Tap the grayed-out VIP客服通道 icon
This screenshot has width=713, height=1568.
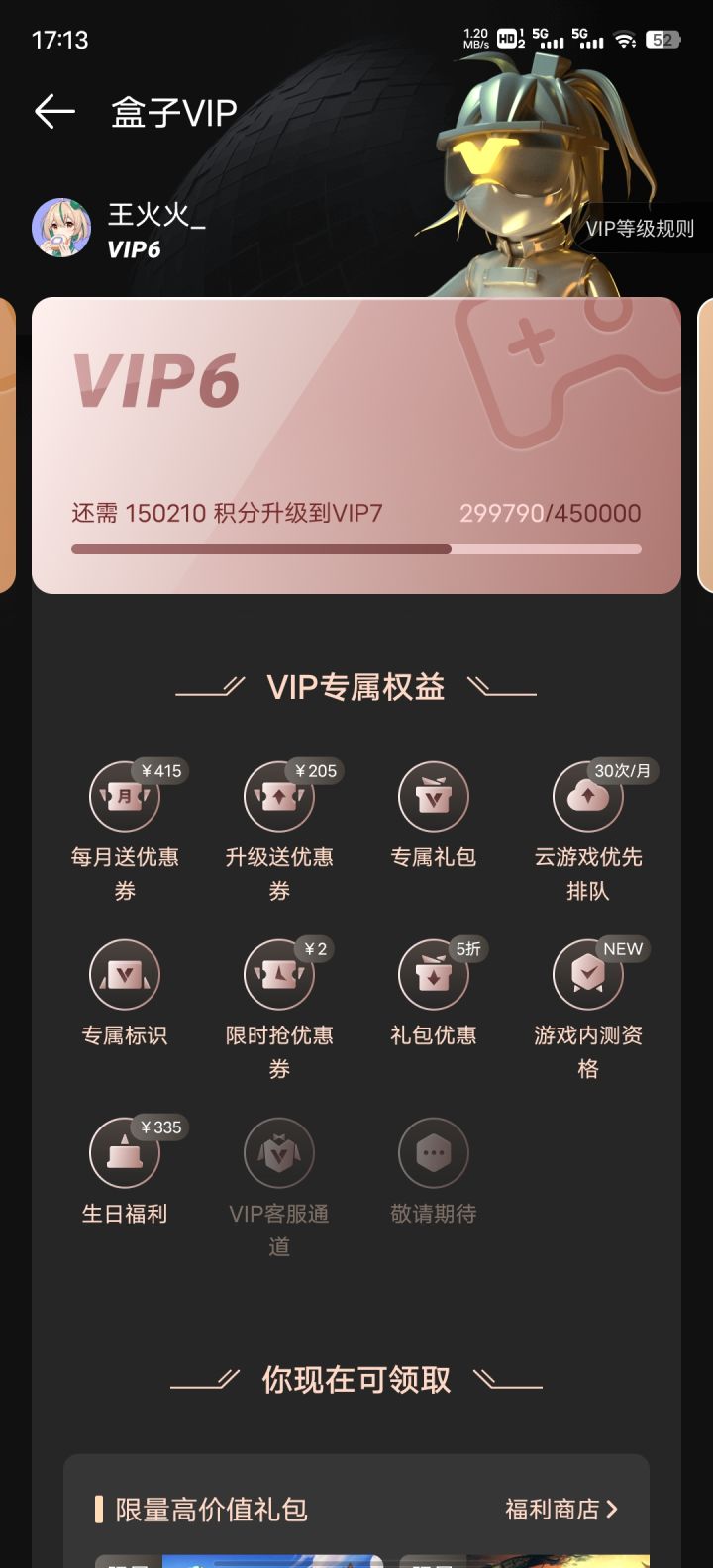click(x=278, y=1152)
